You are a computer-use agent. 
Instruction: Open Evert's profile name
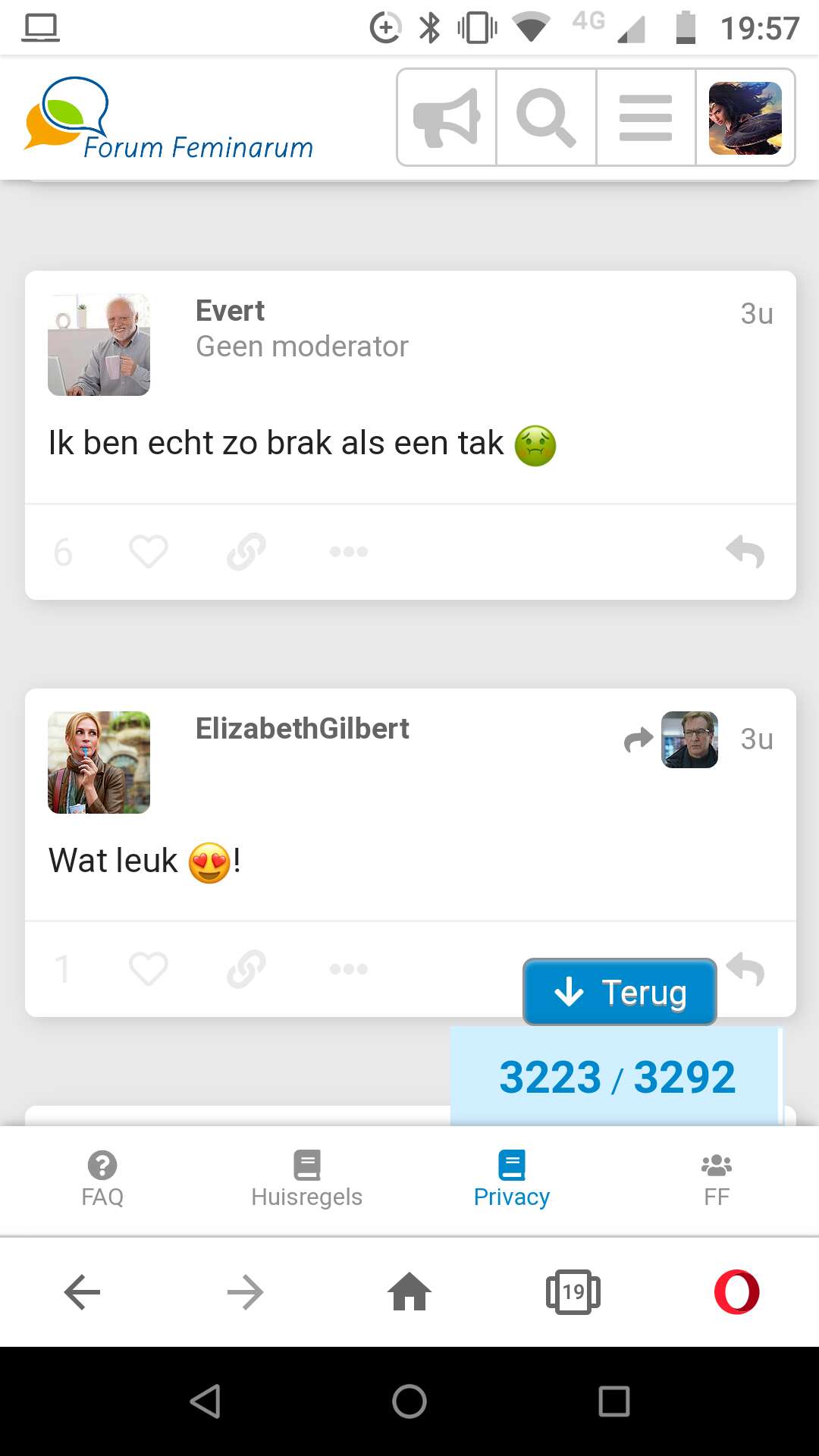coord(230,311)
